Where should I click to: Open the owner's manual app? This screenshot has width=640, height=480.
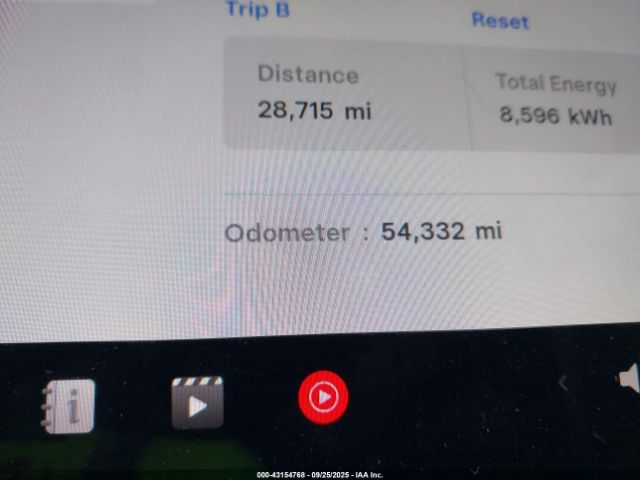tap(68, 405)
